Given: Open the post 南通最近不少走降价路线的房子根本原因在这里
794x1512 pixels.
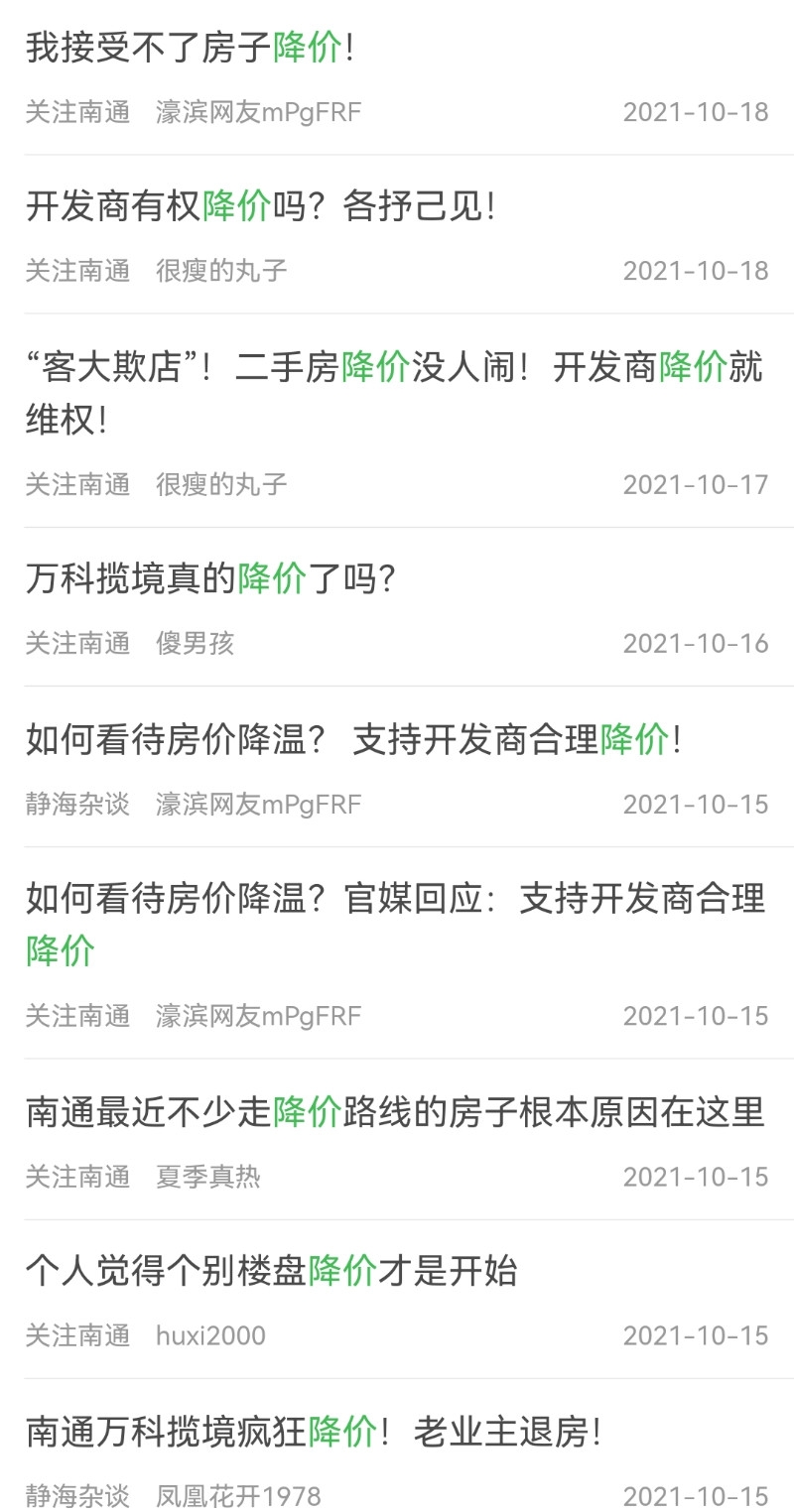Looking at the screenshot, I should pos(395,1112).
